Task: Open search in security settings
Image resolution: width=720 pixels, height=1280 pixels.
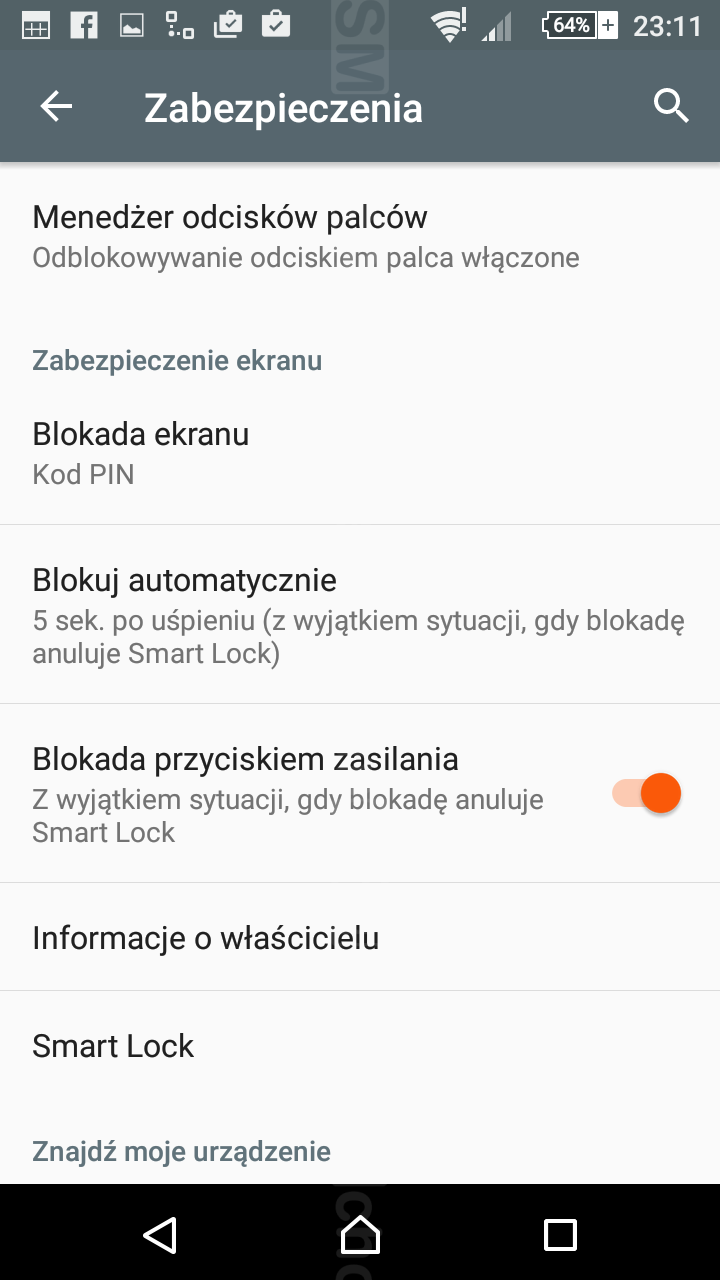Action: click(x=671, y=105)
